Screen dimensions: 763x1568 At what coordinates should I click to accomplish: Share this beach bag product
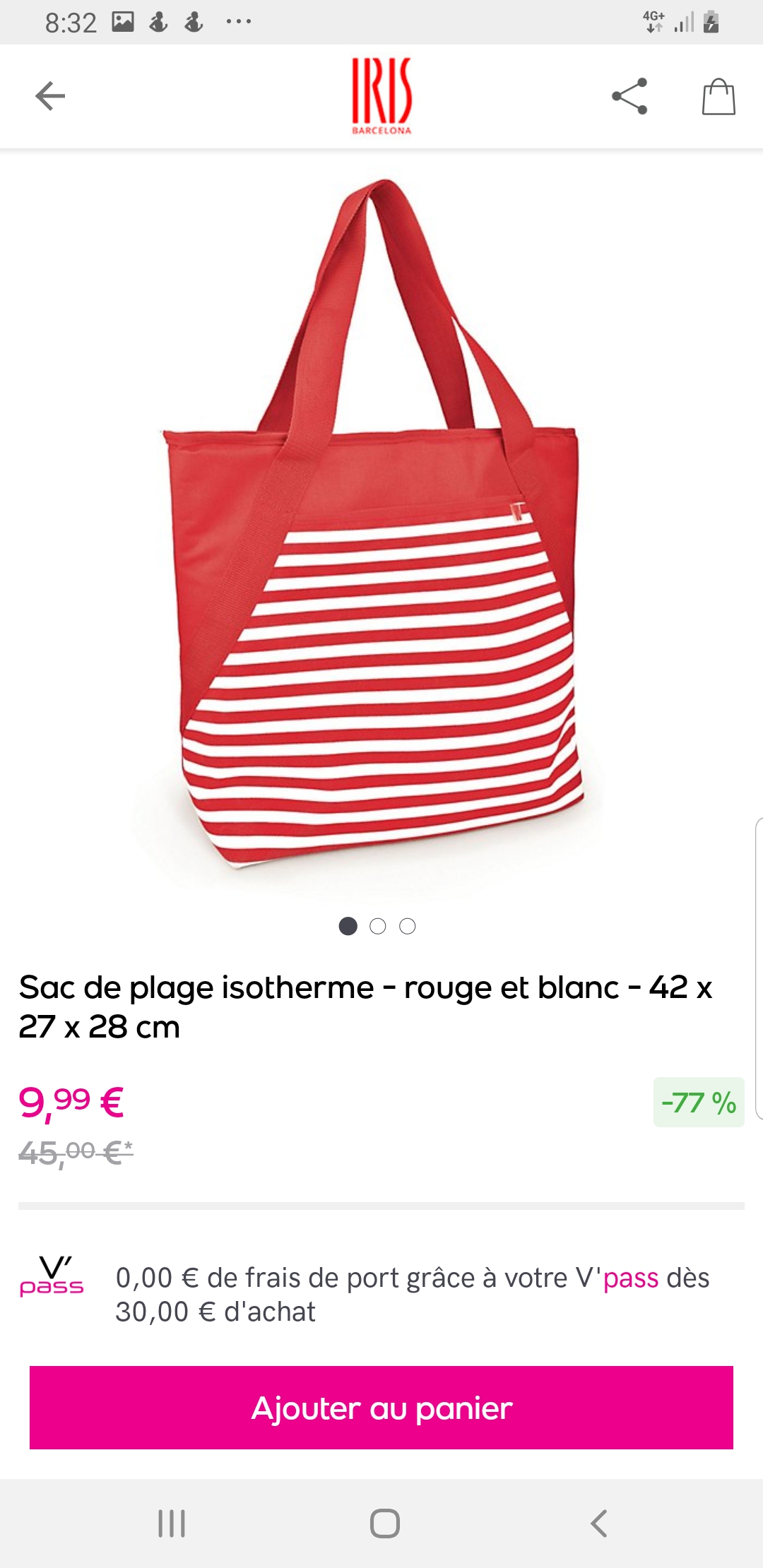629,96
